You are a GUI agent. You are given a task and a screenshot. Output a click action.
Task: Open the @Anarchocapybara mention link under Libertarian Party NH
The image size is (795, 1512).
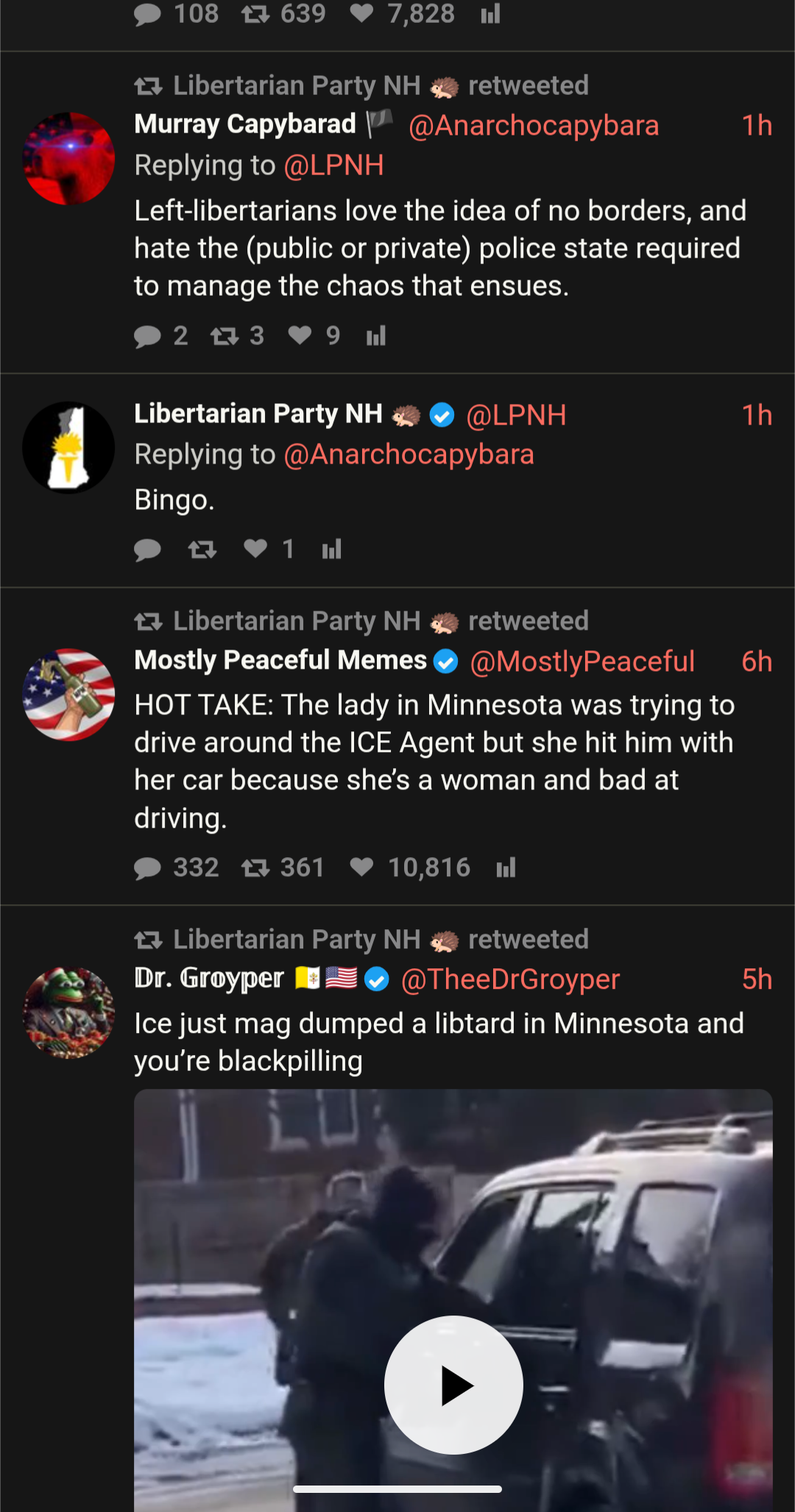[x=409, y=455]
